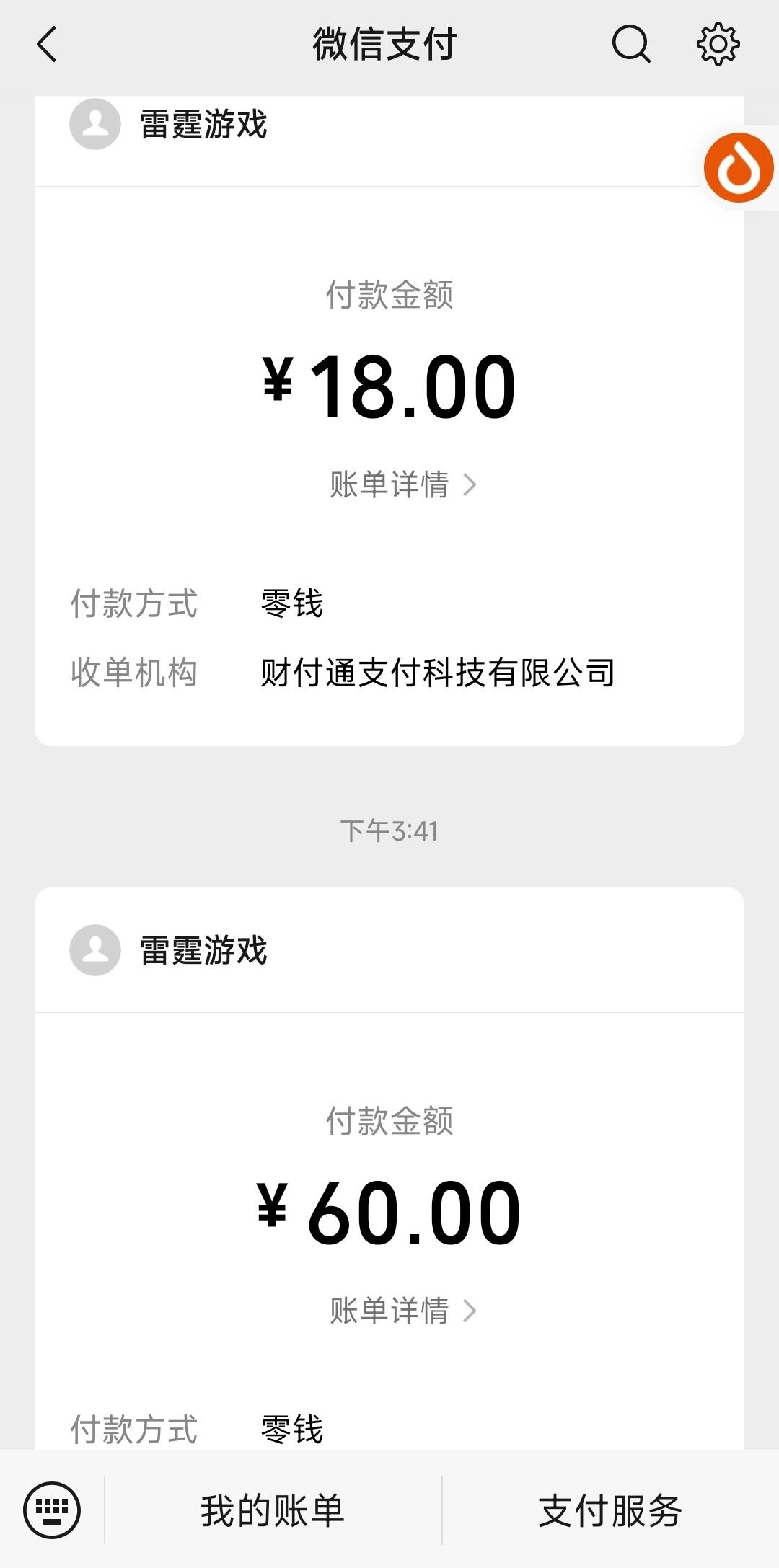The image size is (779, 1568).
Task: Tap the 下午3:41 timestamp
Action: click(389, 830)
